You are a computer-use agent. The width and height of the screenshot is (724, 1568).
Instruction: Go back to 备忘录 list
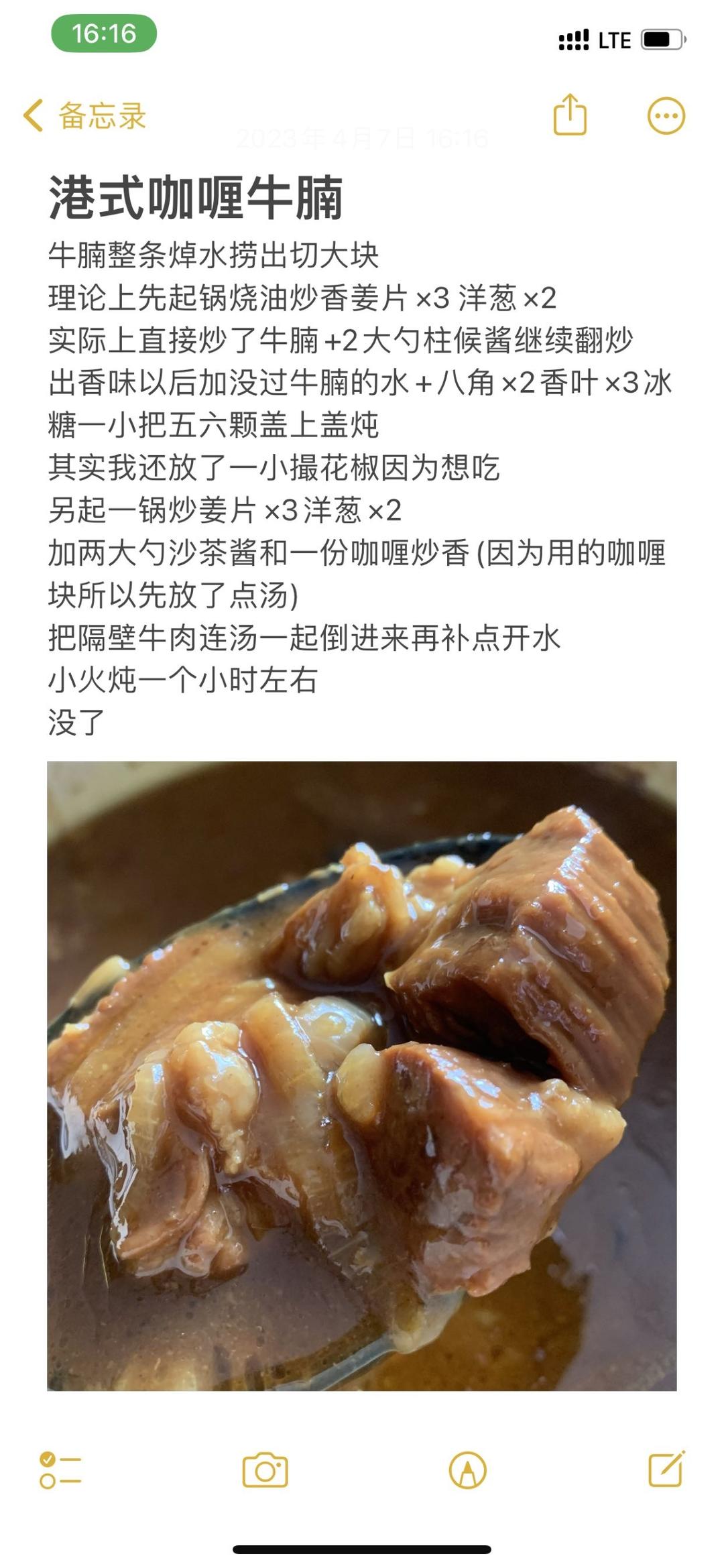84,116
